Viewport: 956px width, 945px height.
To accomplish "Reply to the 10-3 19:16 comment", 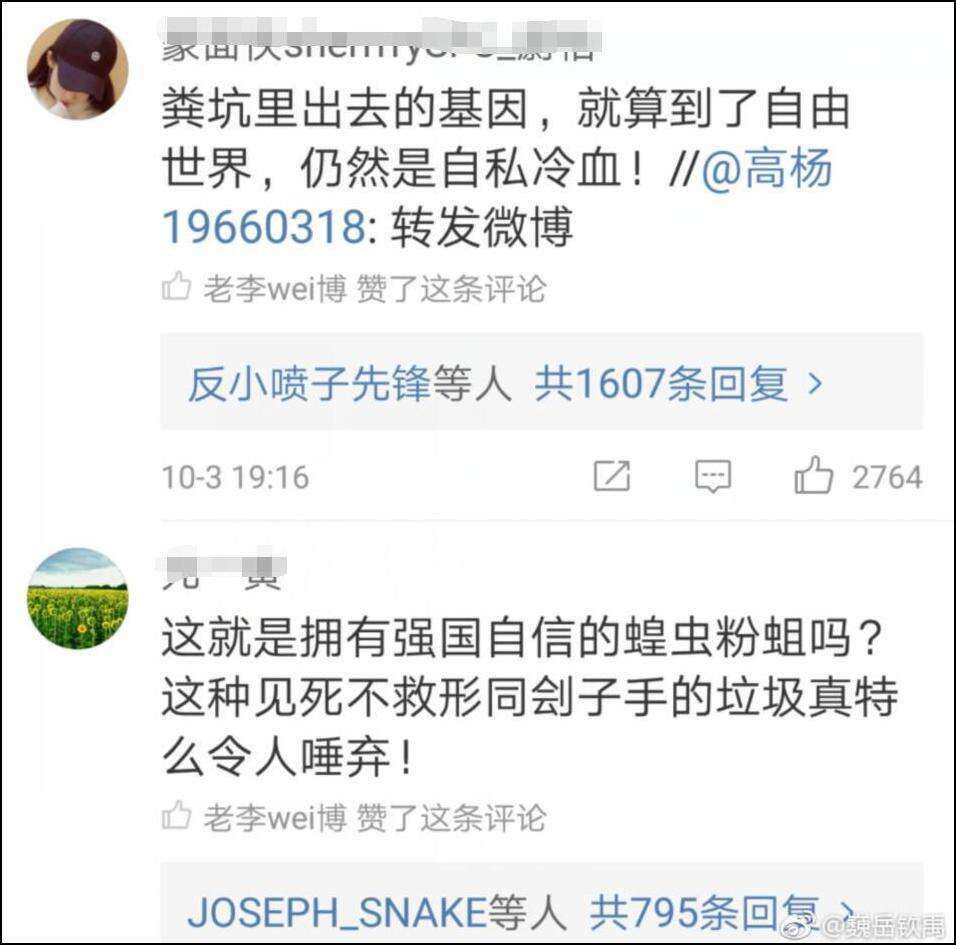I will [713, 477].
